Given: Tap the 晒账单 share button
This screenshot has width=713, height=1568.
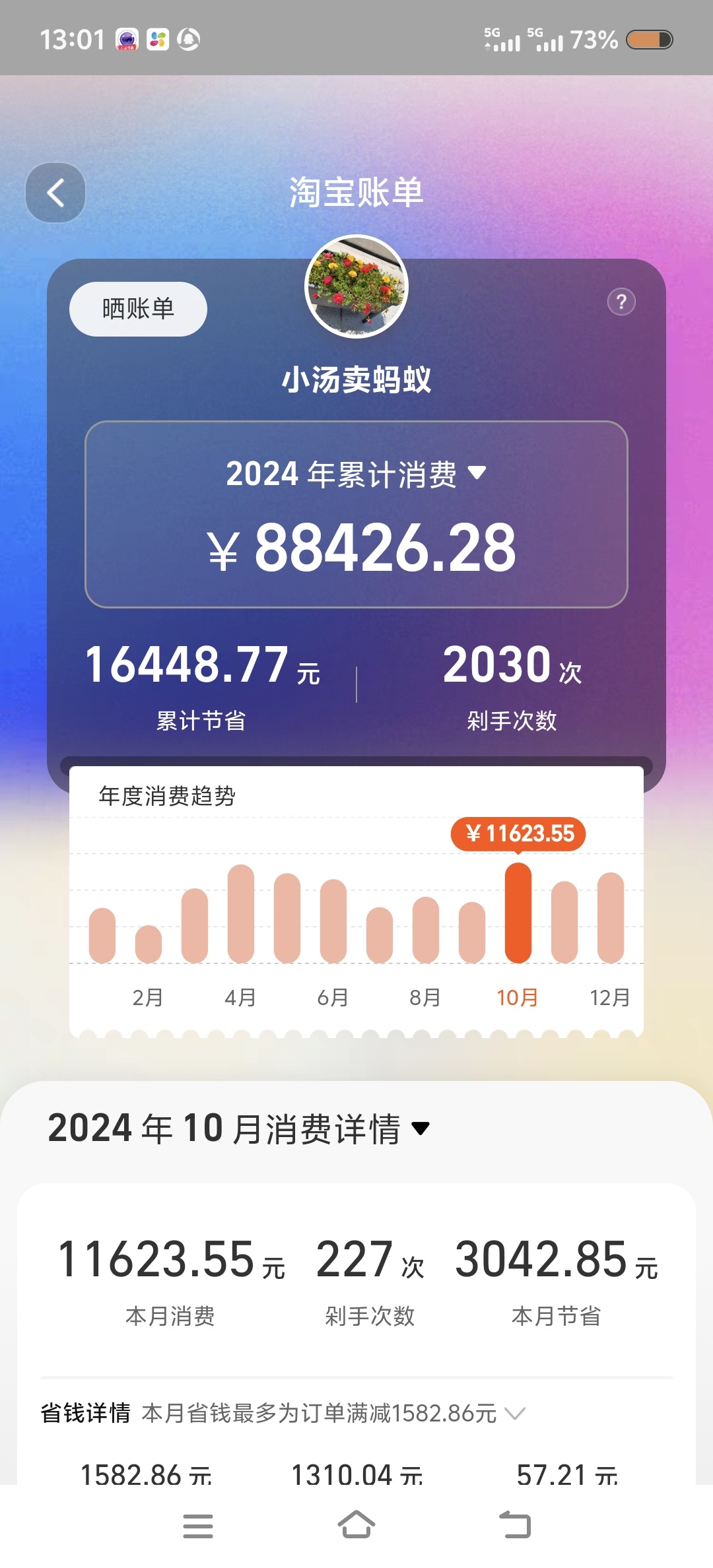Looking at the screenshot, I should click(x=138, y=309).
